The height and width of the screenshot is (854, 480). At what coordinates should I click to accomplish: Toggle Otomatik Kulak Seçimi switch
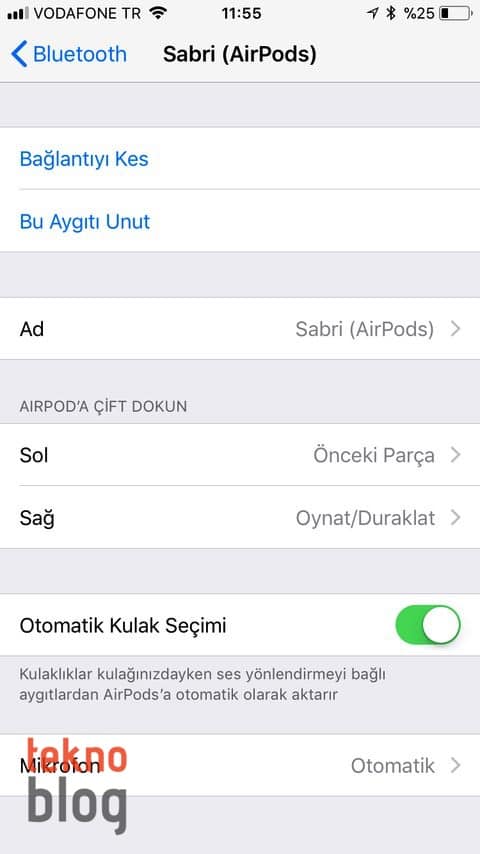[x=428, y=625]
